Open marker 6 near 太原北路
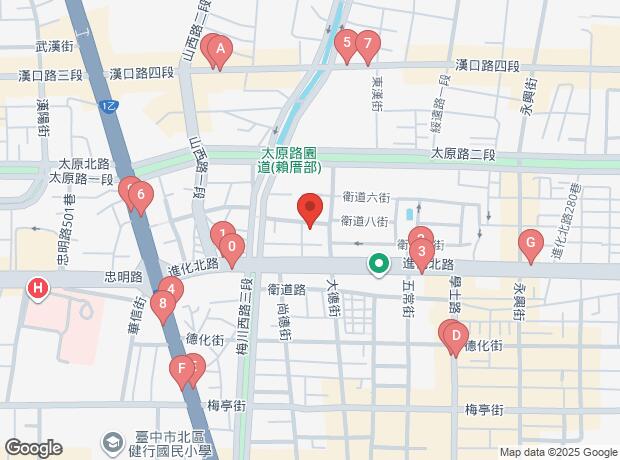The image size is (620, 460). [141, 196]
